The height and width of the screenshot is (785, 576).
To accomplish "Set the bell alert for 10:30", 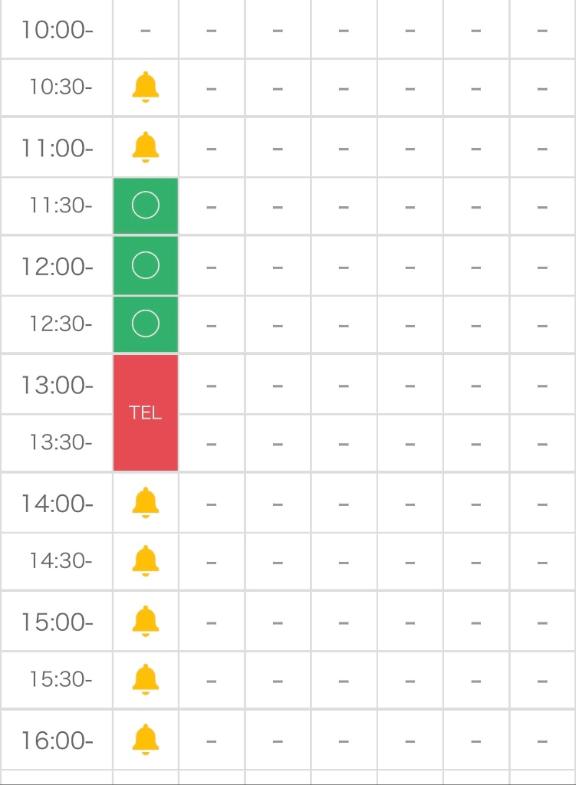I will point(146,87).
